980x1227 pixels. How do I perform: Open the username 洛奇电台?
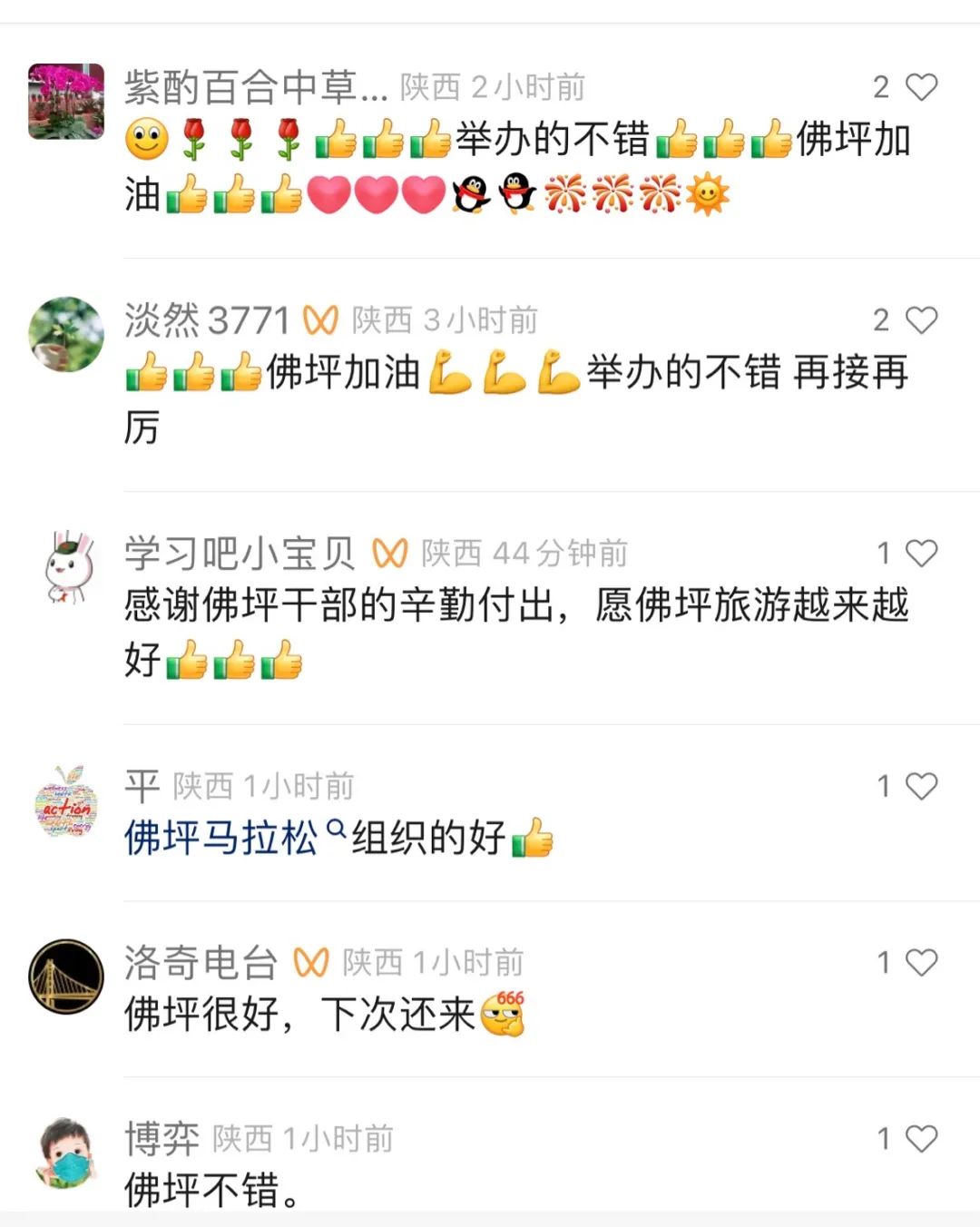[201, 962]
